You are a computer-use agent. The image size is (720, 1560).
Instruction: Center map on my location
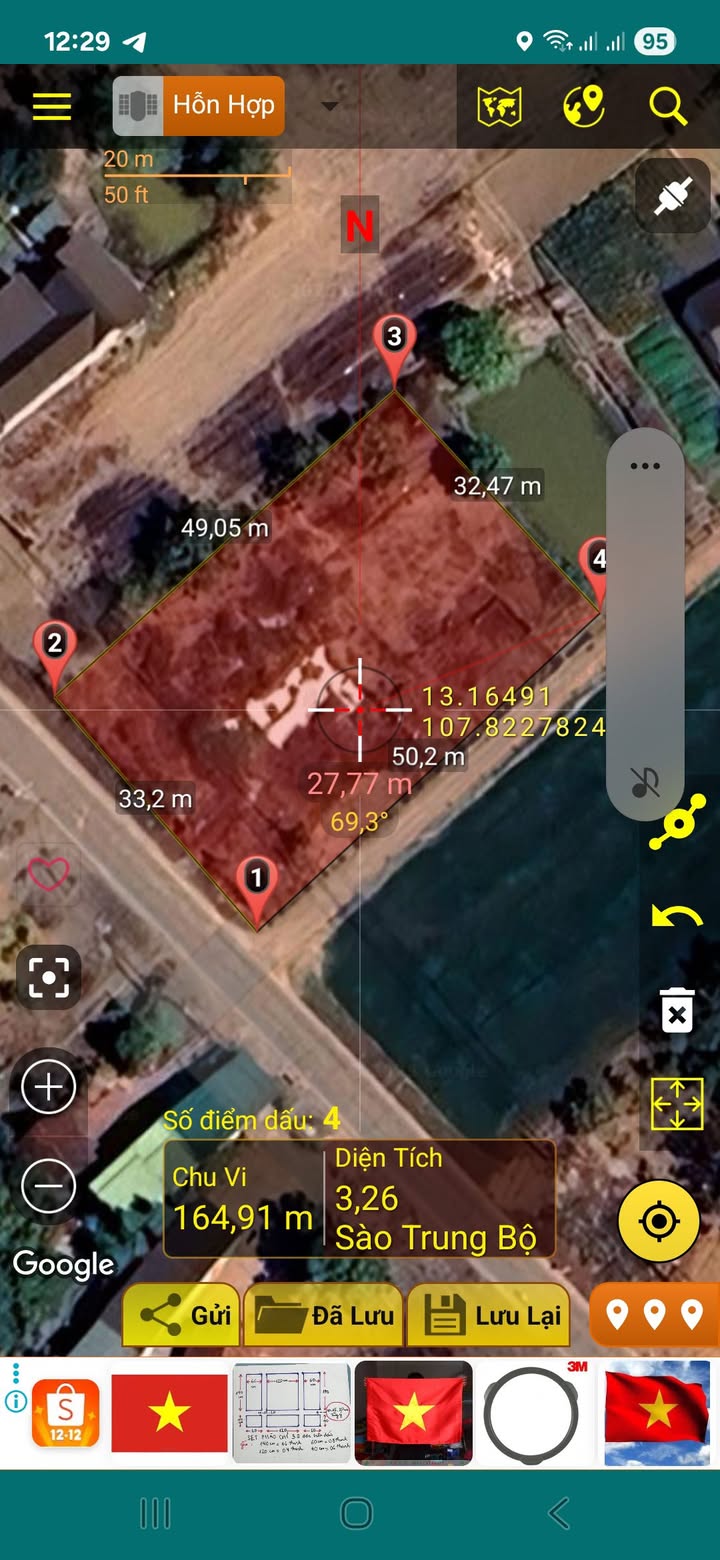coord(658,1221)
